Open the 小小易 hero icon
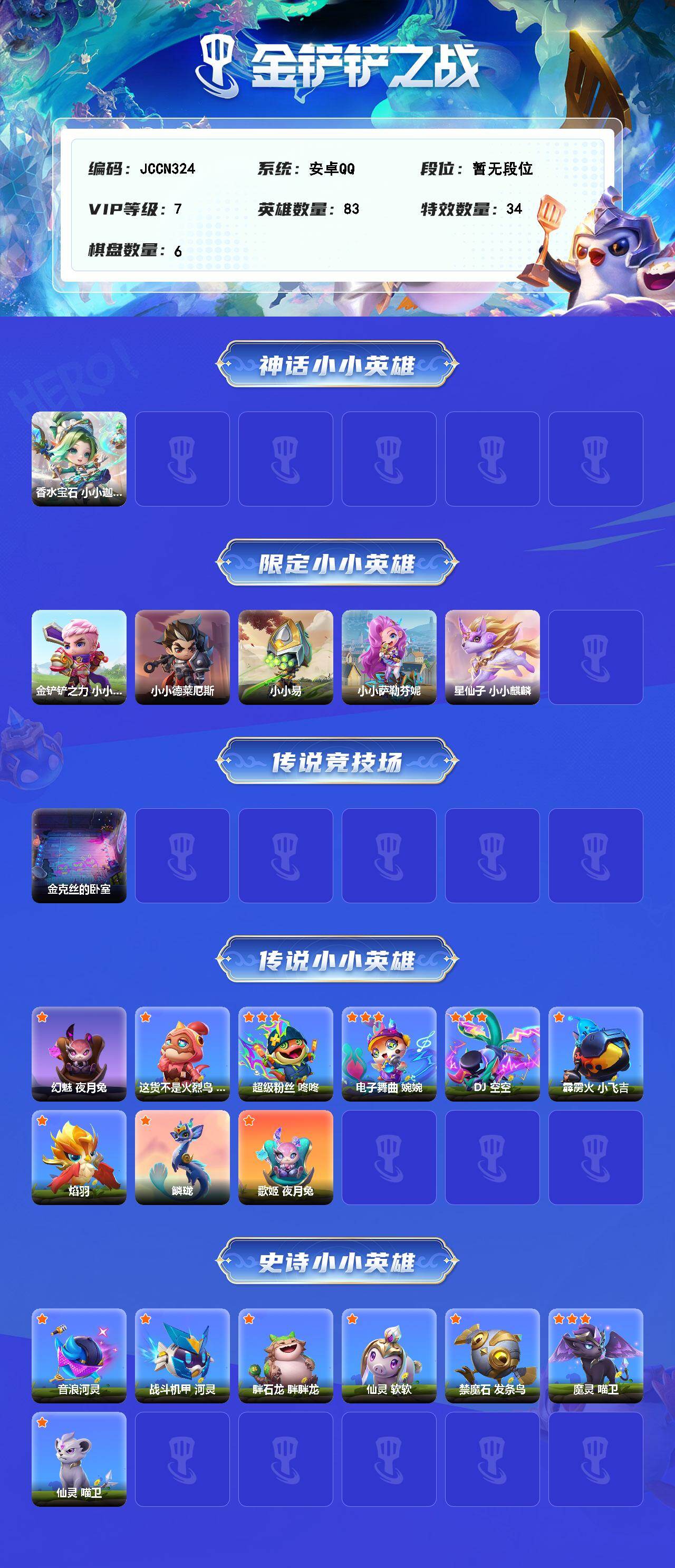The width and height of the screenshot is (675, 1568). 286,657
